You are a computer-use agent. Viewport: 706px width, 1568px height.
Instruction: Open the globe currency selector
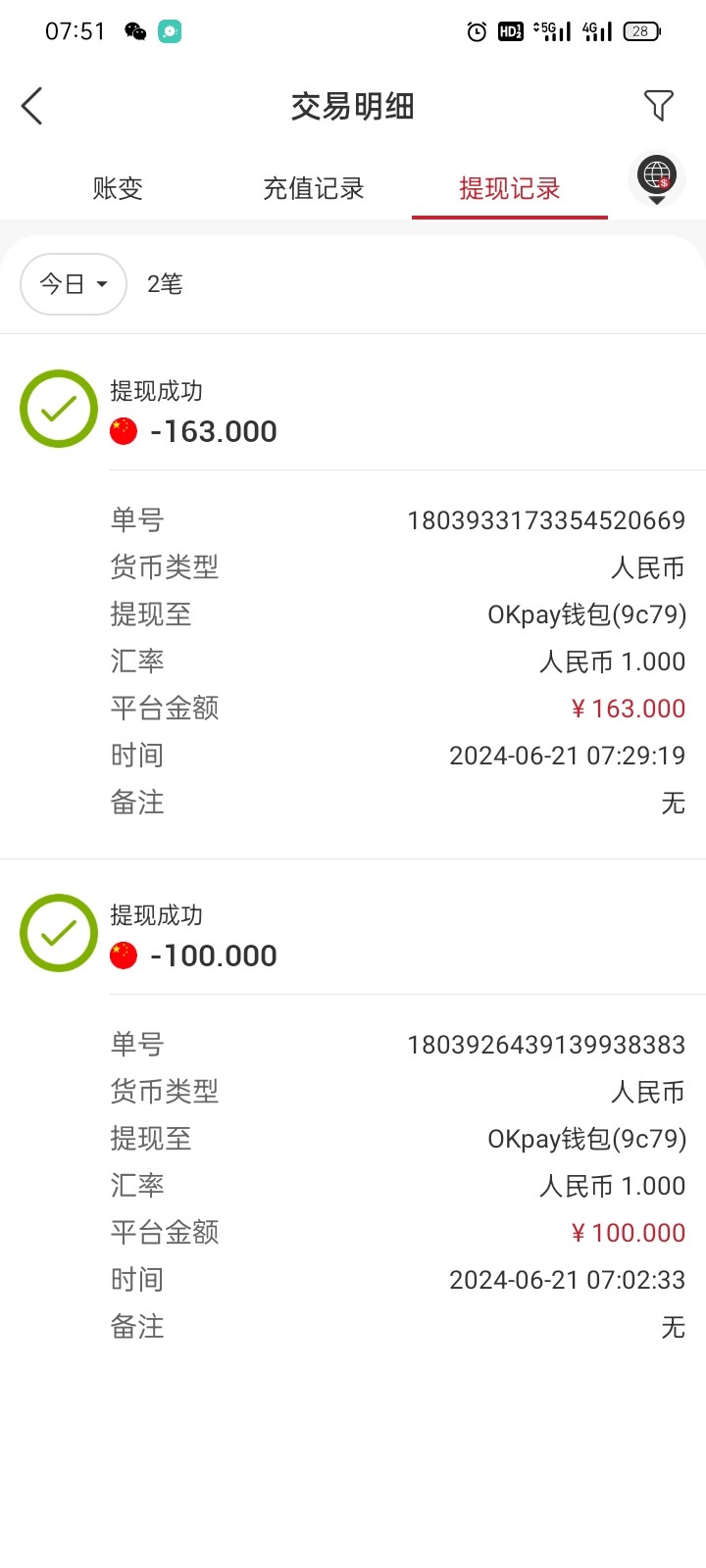657,178
